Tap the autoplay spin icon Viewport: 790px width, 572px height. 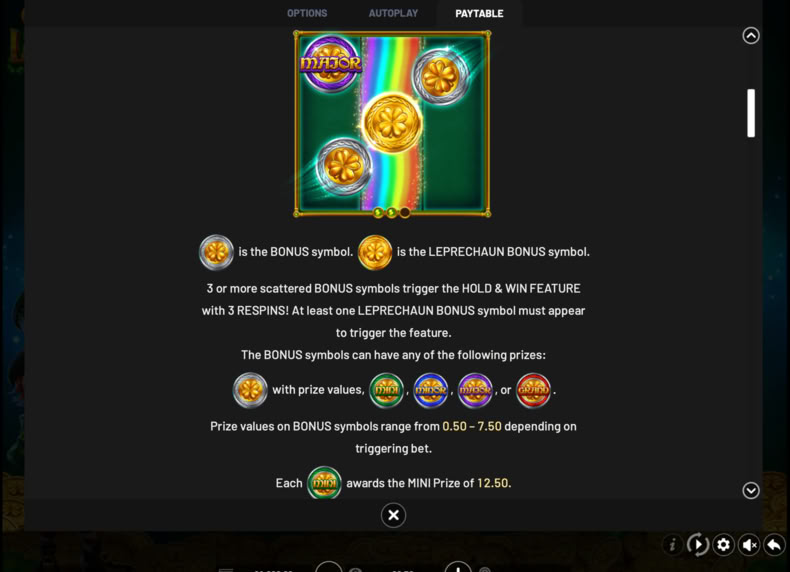tap(698, 545)
